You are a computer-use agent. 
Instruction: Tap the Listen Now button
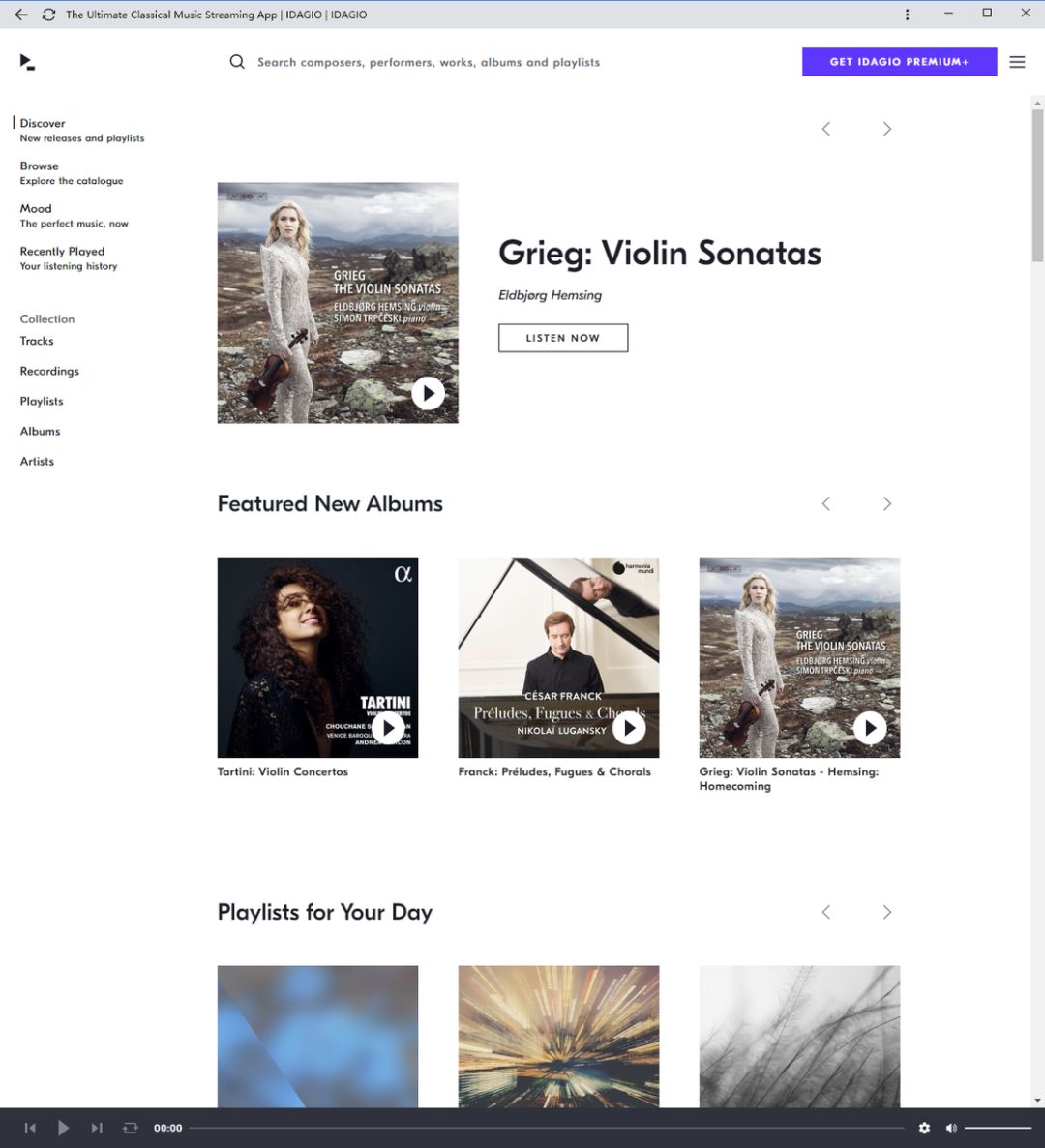[563, 338]
